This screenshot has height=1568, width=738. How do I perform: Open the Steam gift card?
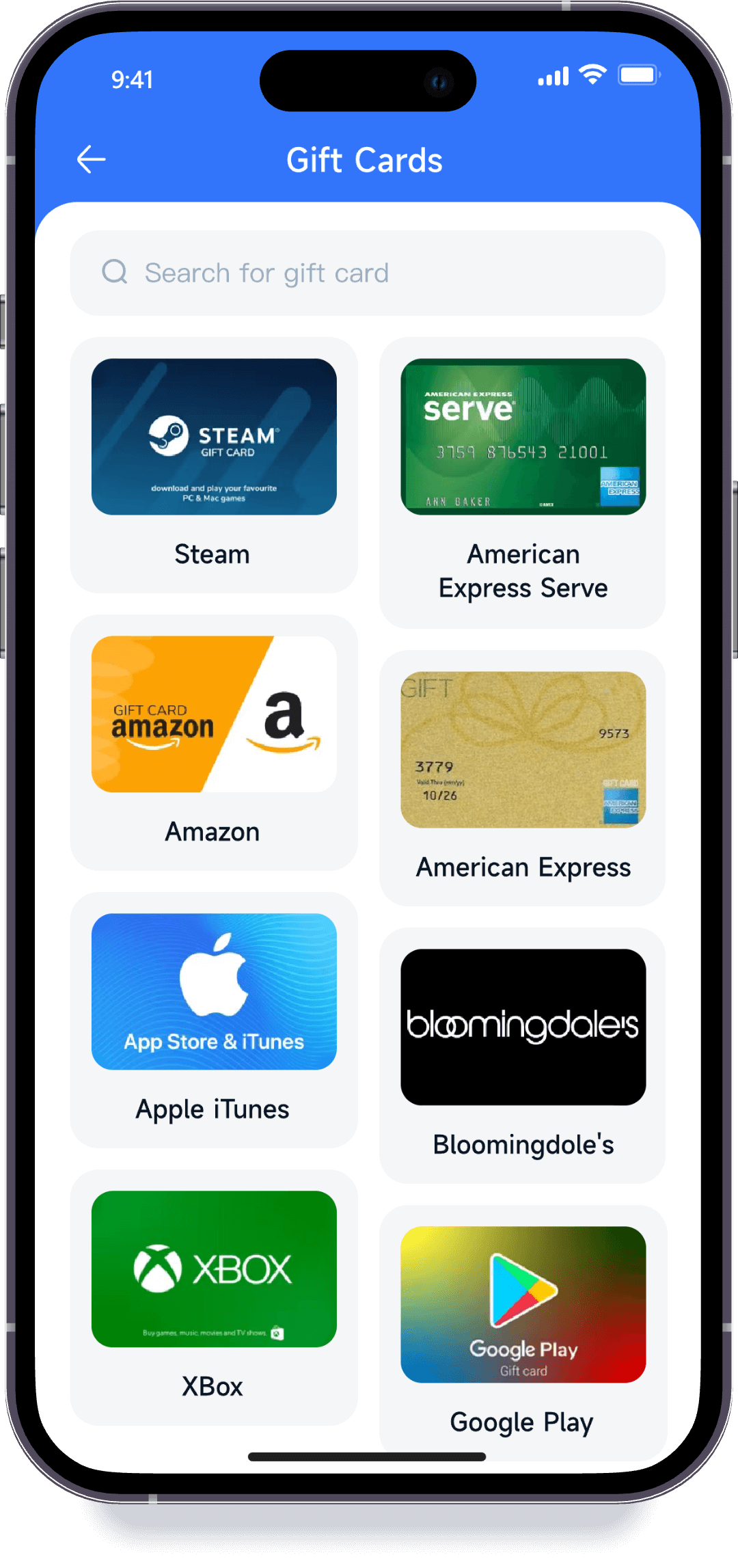214,465
